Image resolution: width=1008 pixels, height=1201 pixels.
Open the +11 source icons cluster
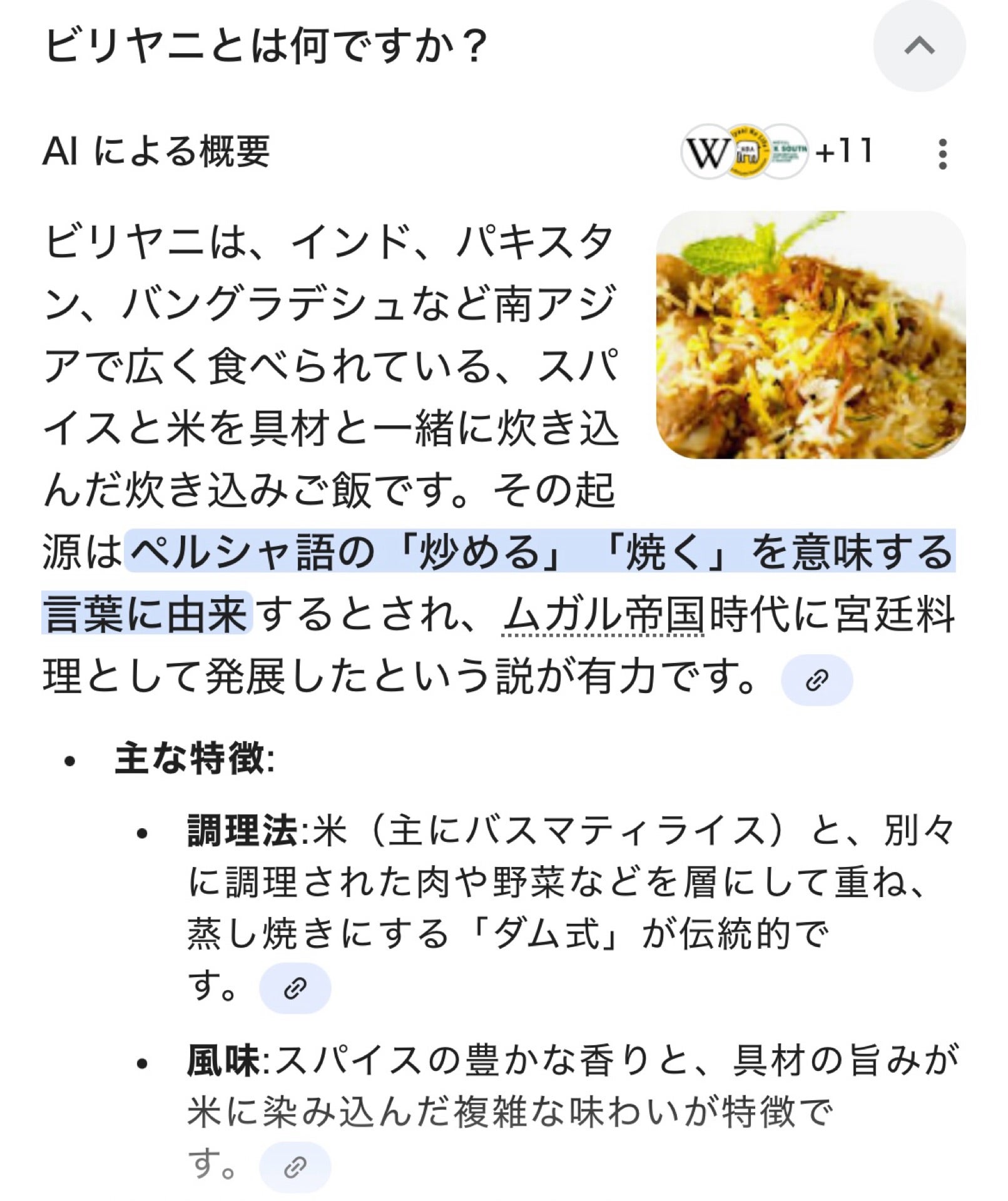tap(776, 151)
